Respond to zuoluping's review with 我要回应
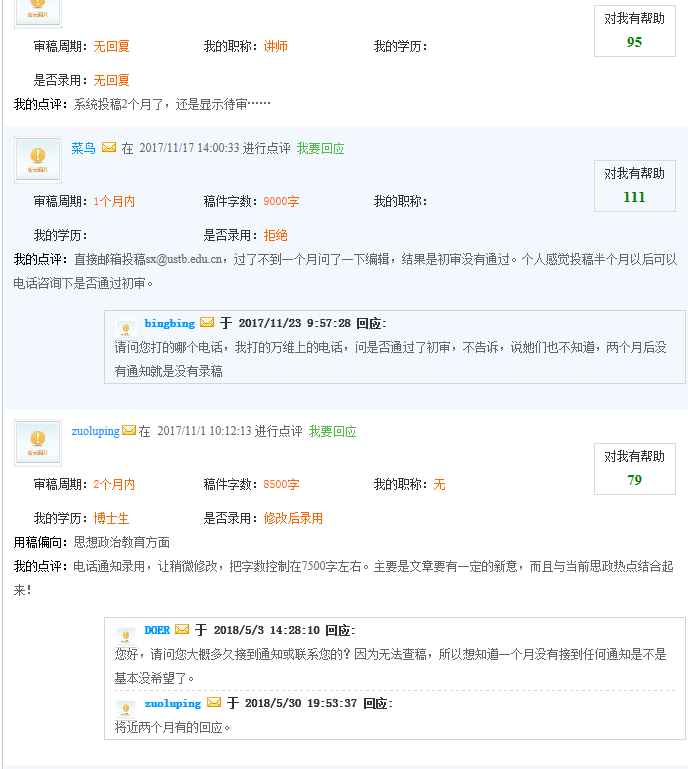 click(x=332, y=431)
